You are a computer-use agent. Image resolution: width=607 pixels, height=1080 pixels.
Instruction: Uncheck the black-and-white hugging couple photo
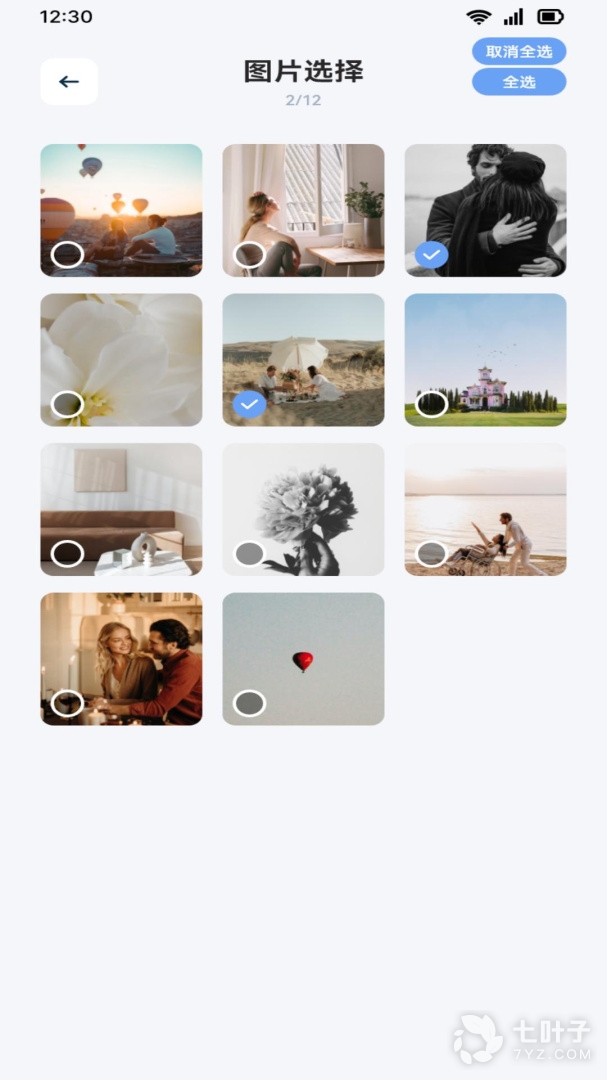pos(431,255)
